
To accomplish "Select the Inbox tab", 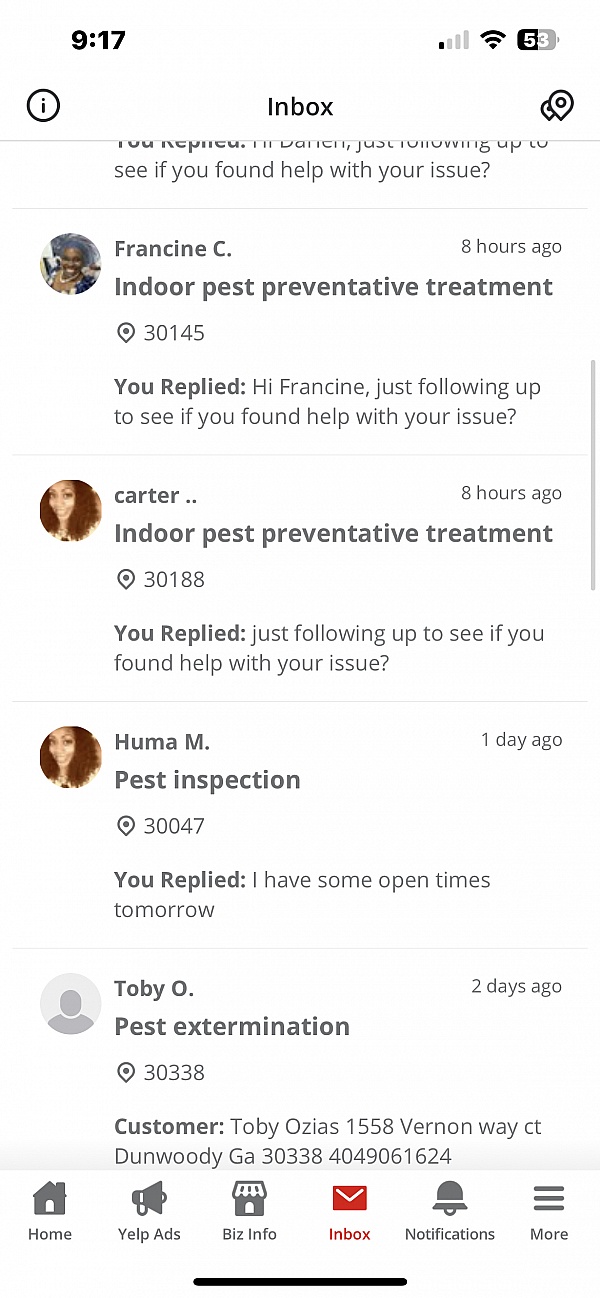I will click(x=350, y=1211).
